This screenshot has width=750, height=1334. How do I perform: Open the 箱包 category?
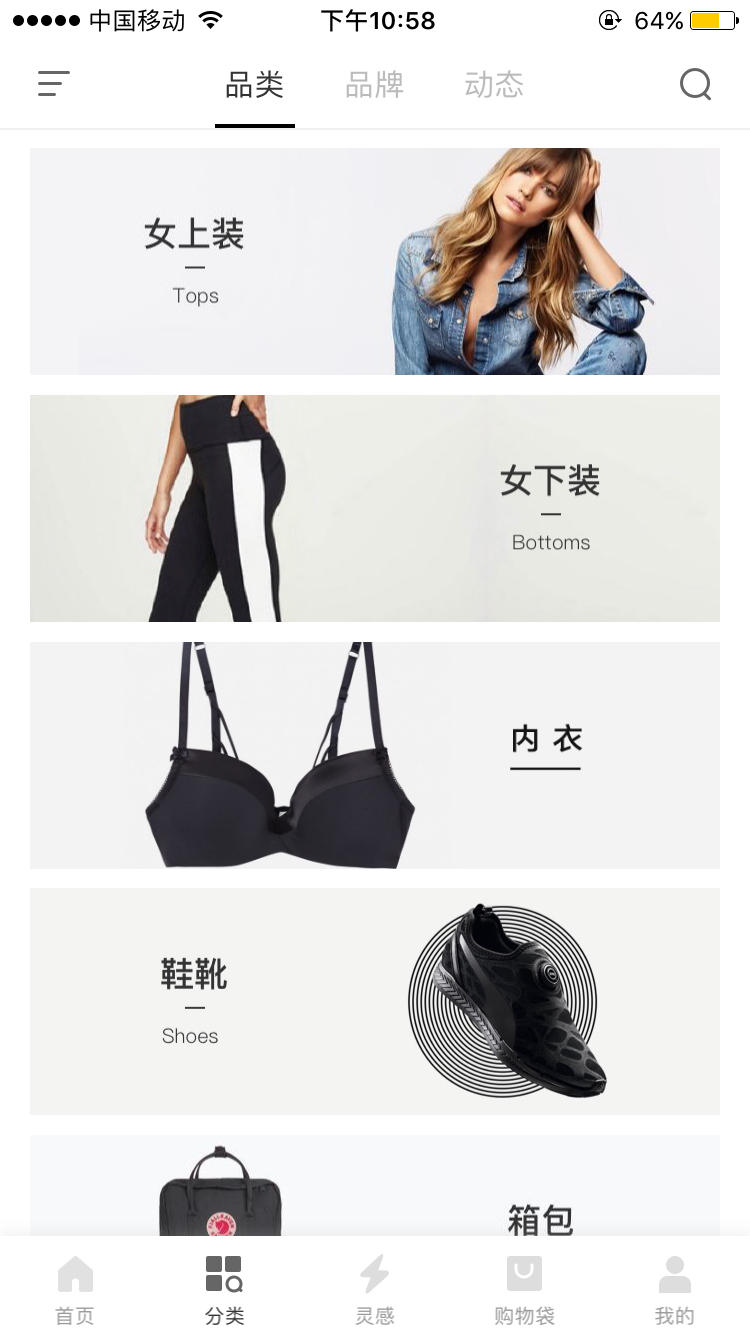(x=375, y=1188)
